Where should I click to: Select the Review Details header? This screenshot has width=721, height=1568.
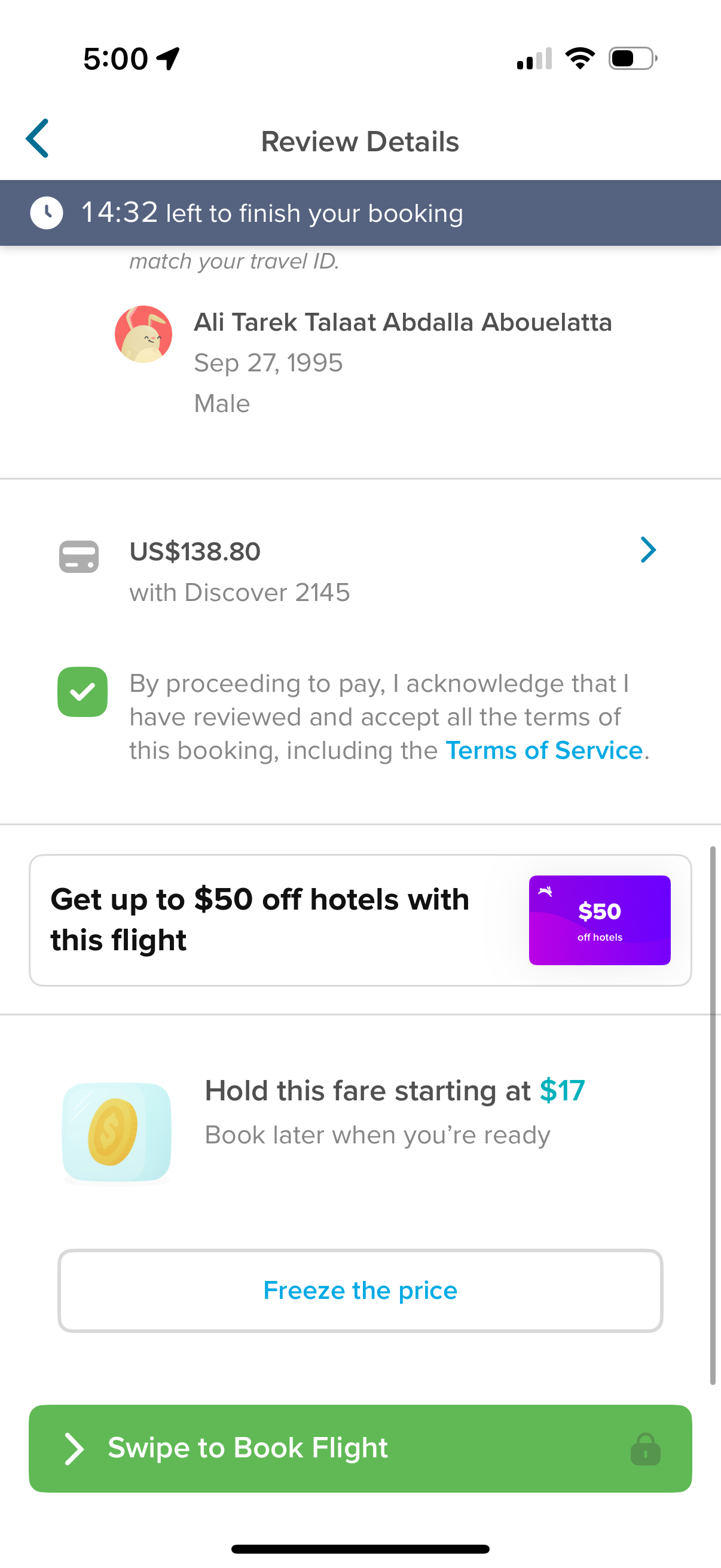[360, 141]
